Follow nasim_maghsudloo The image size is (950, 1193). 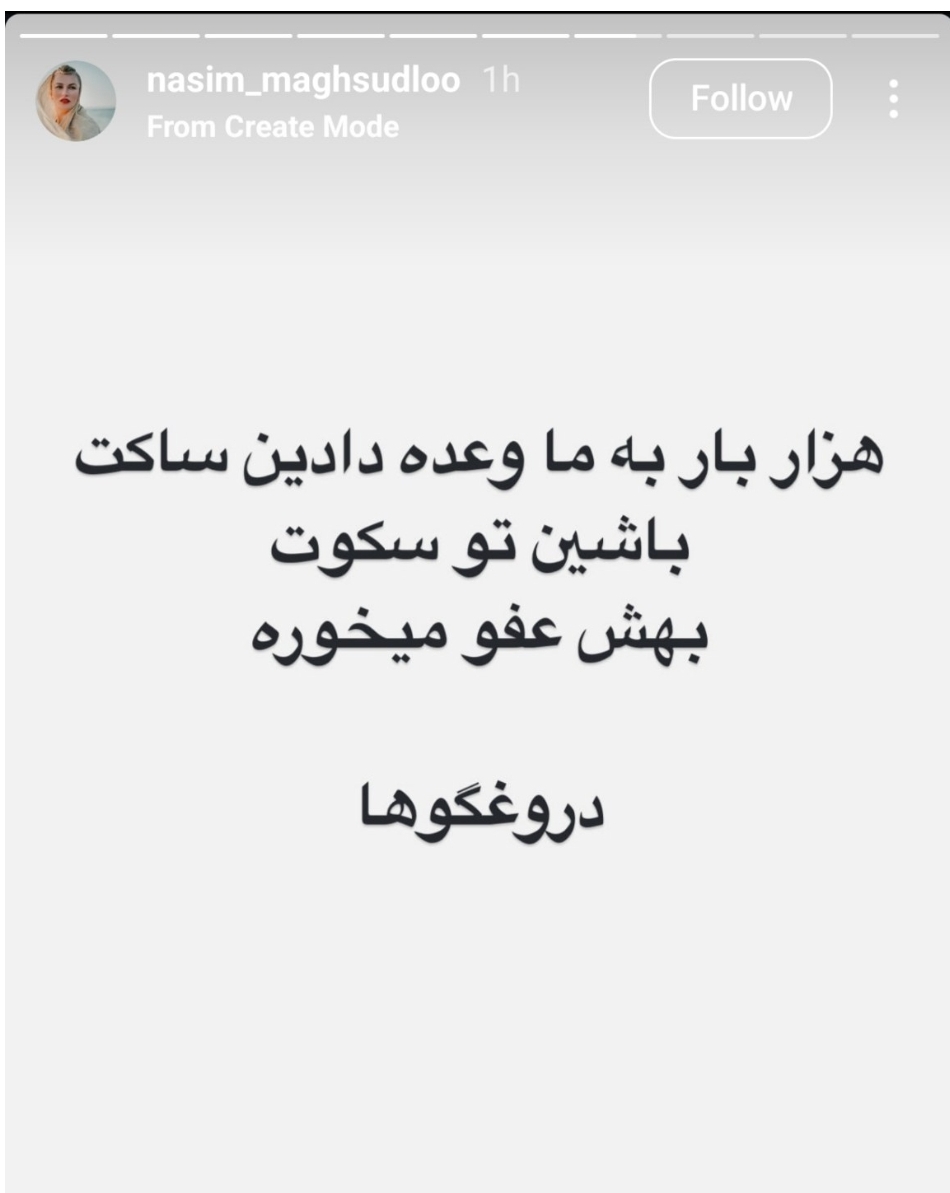(740, 99)
